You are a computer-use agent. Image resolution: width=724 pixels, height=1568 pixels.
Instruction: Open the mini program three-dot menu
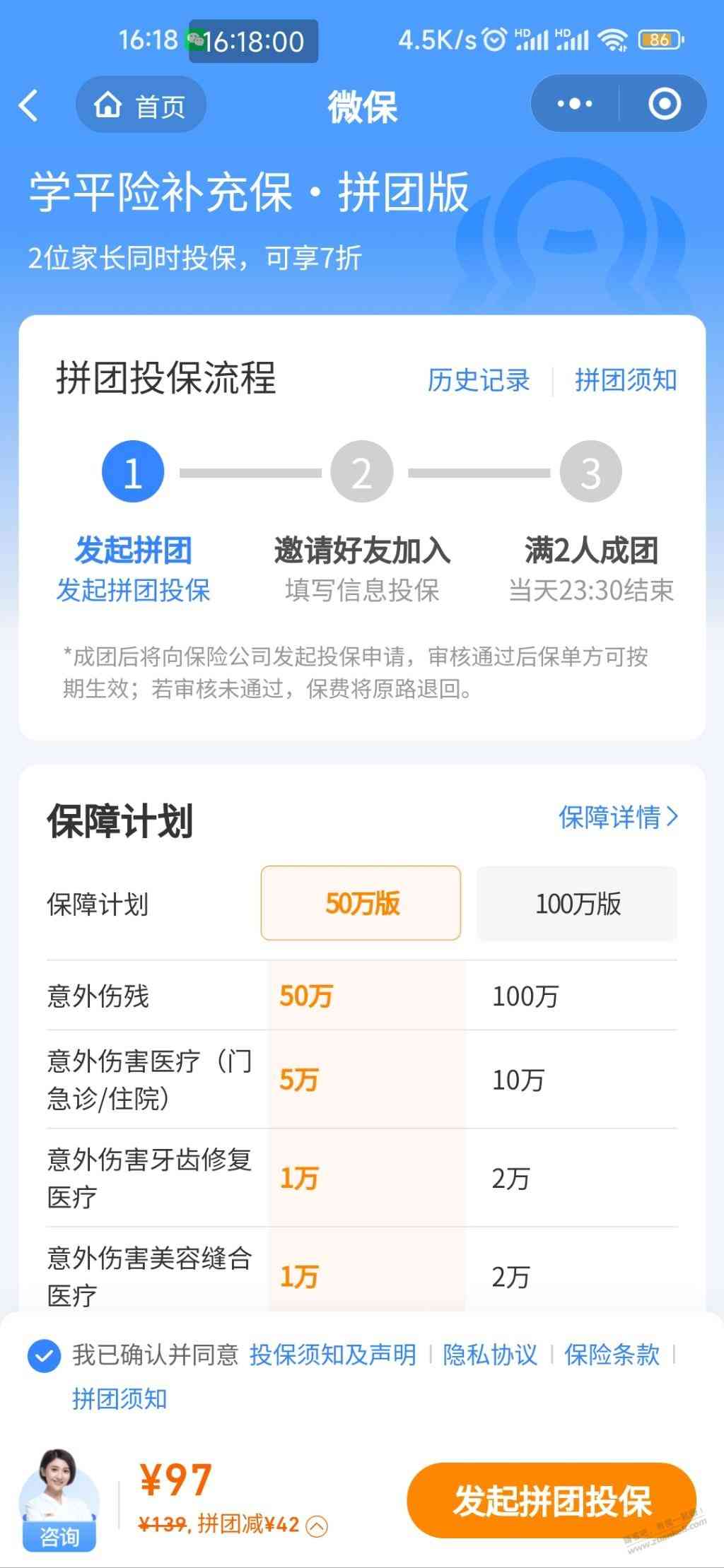click(575, 105)
